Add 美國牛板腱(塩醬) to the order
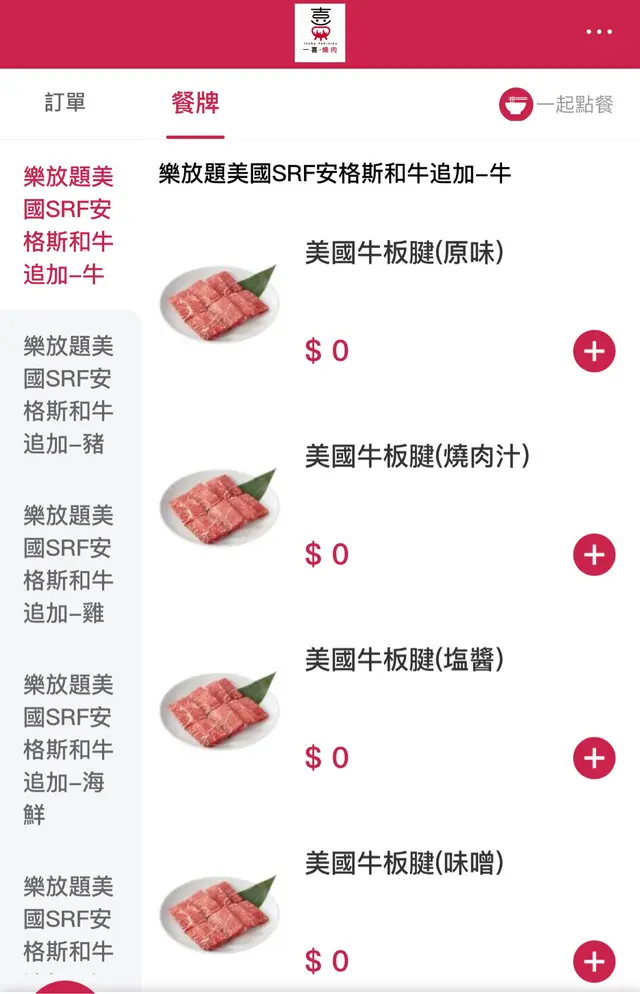640x994 pixels. (594, 758)
